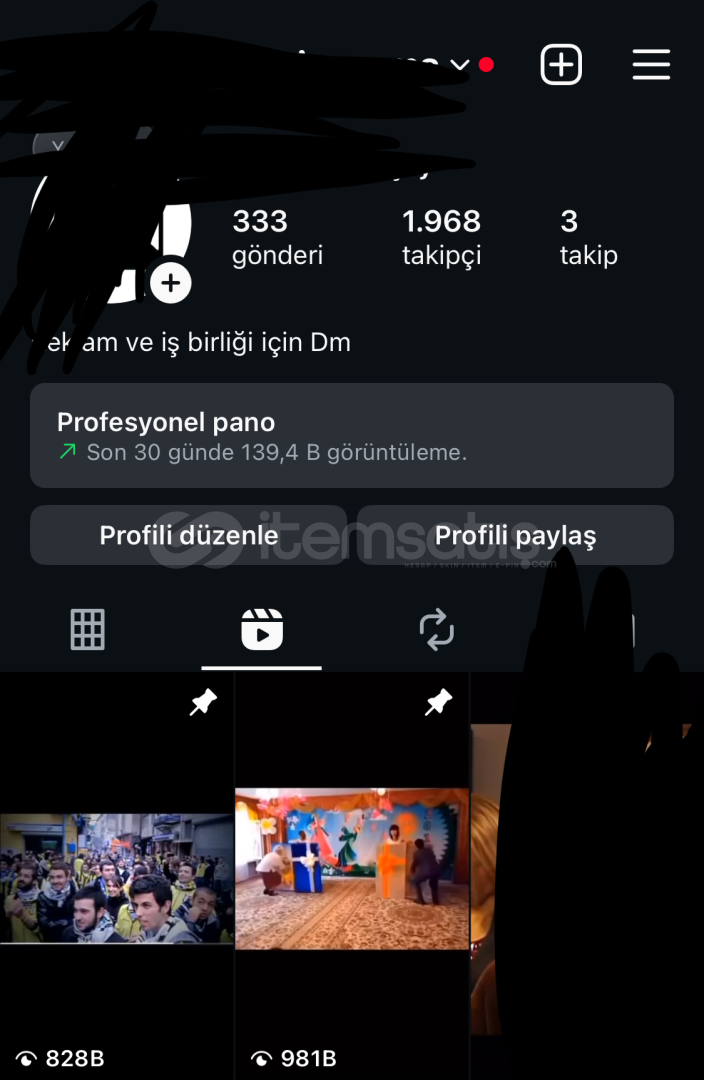This screenshot has height=1080, width=704.
Task: Create a new post with the plus icon
Action: pyautogui.click(x=561, y=65)
